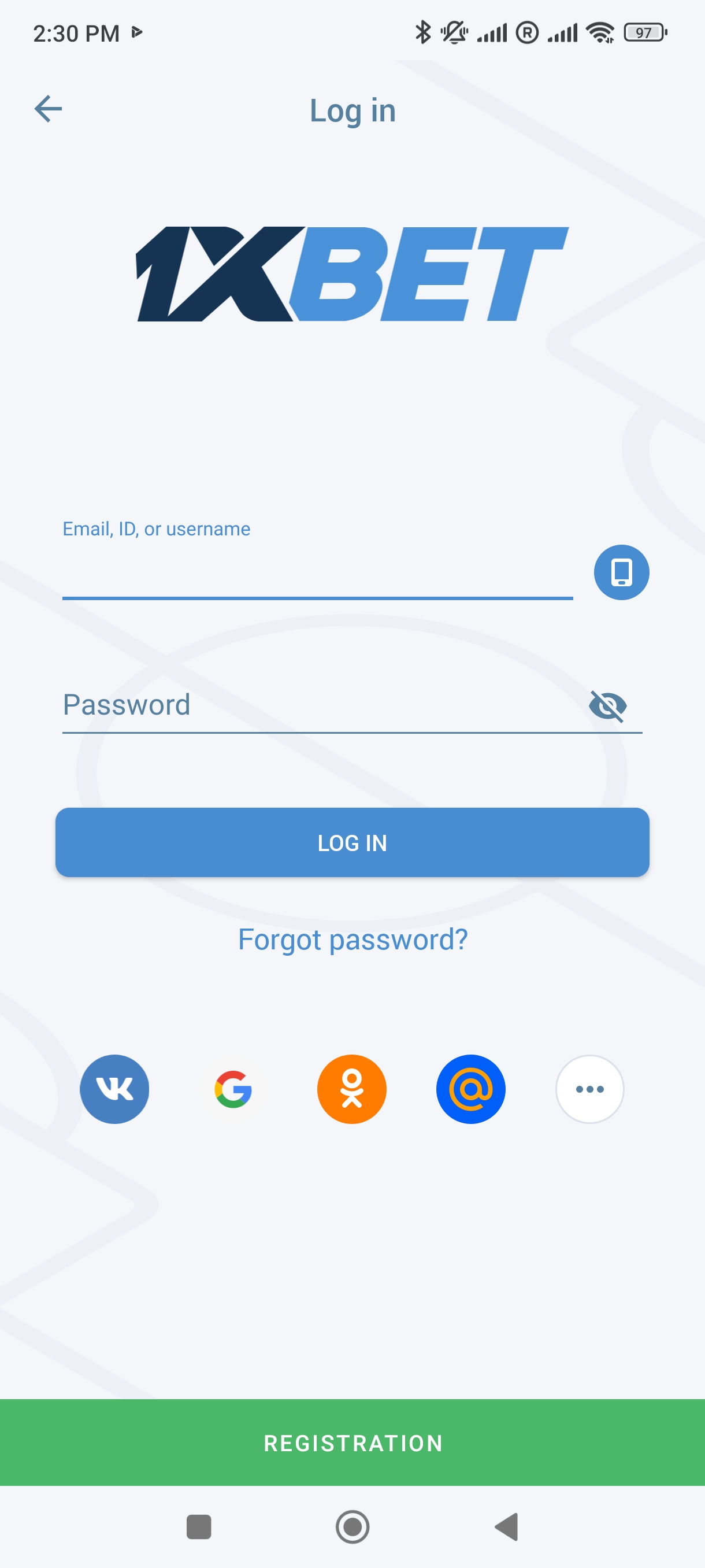Go back using the top arrow
Screen dimensions: 705x1568
click(48, 109)
